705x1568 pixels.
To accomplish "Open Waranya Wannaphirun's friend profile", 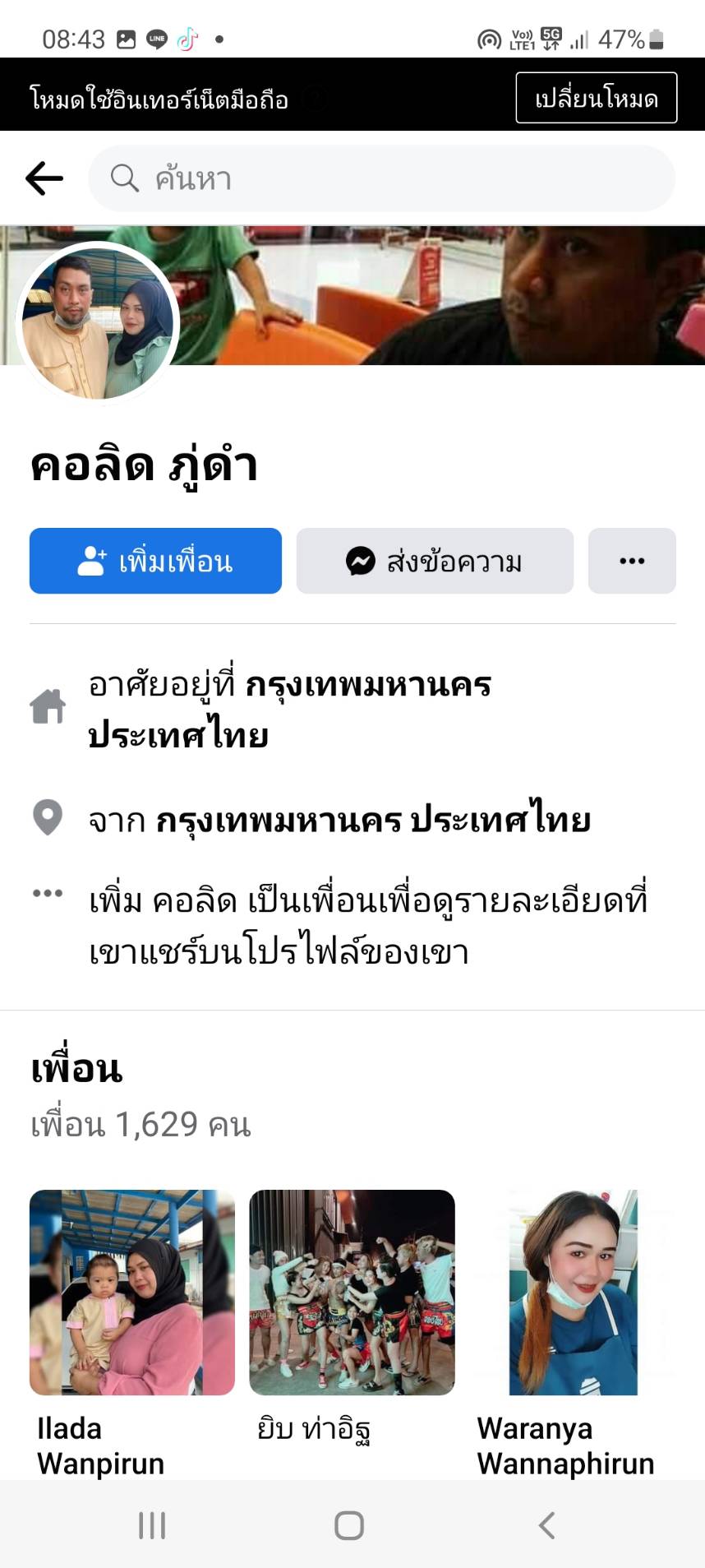I will click(573, 1292).
